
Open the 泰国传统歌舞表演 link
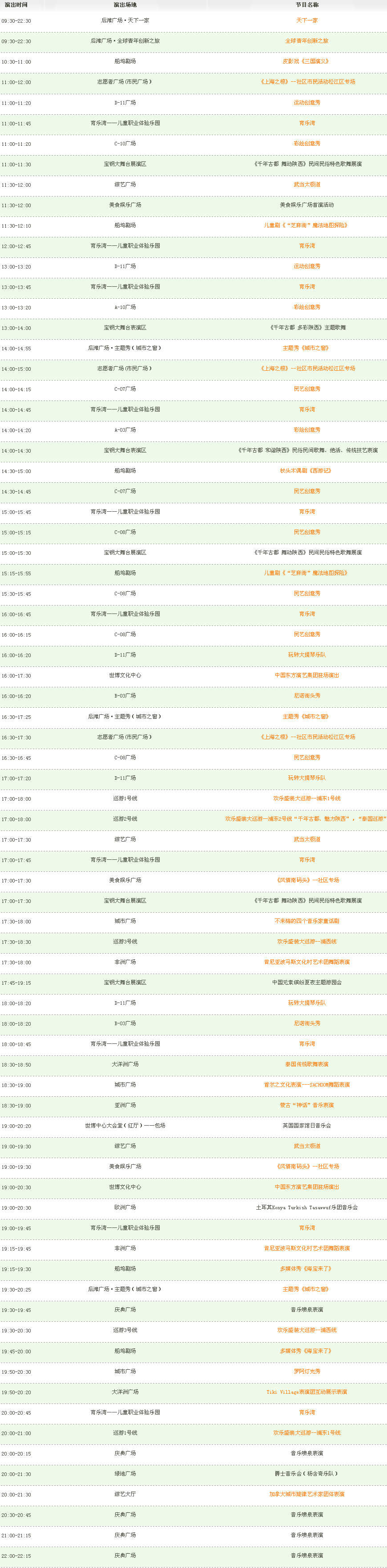tap(306, 1064)
